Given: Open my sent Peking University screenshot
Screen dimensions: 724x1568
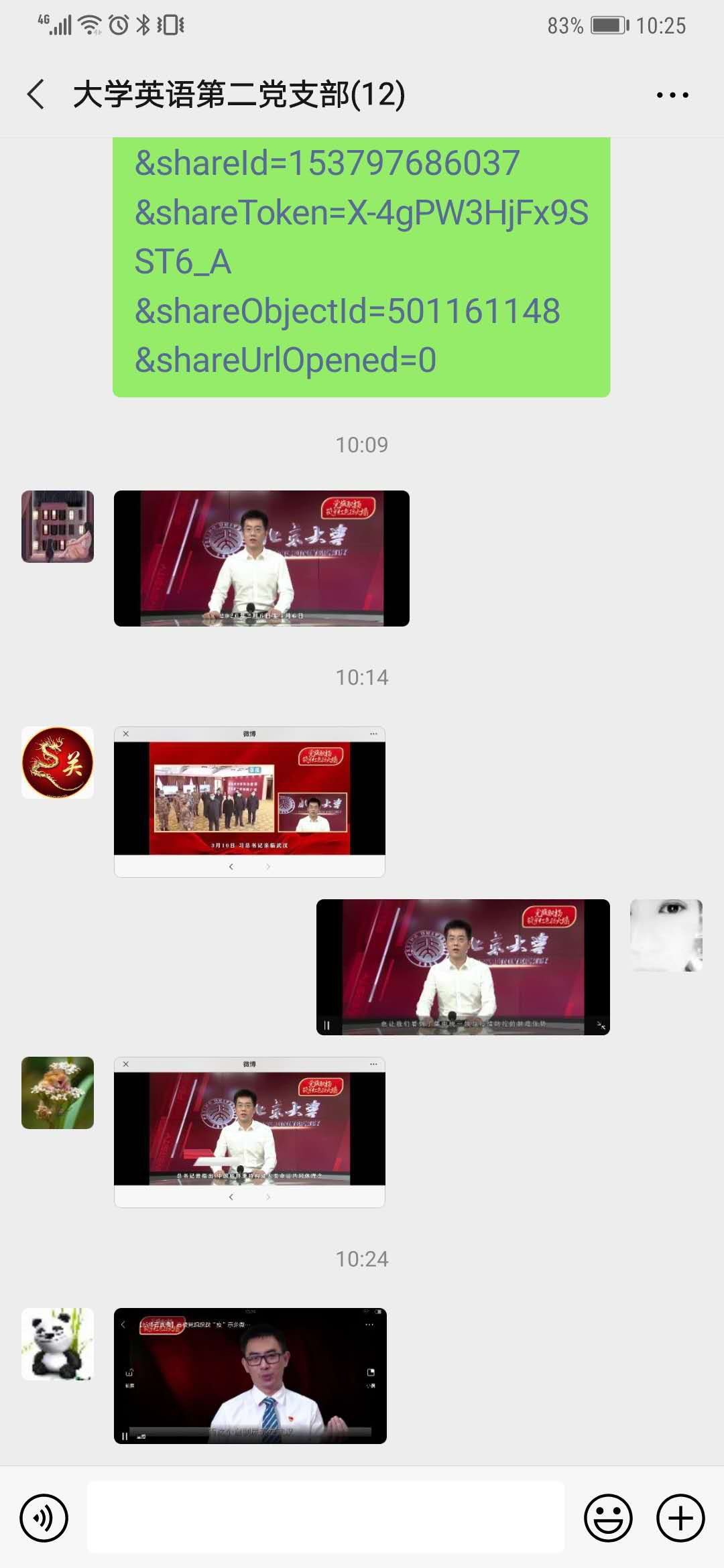Looking at the screenshot, I should pyautogui.click(x=463, y=967).
